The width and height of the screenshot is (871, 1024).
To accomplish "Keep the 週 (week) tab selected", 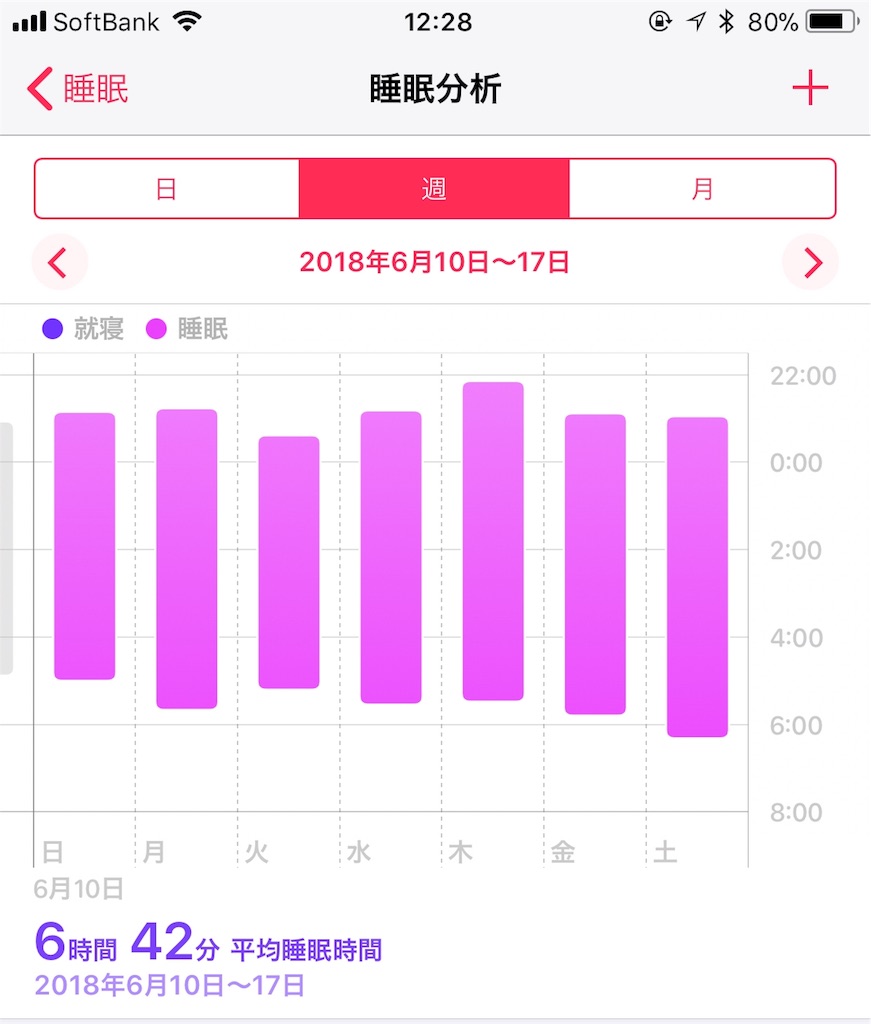I will click(x=435, y=188).
